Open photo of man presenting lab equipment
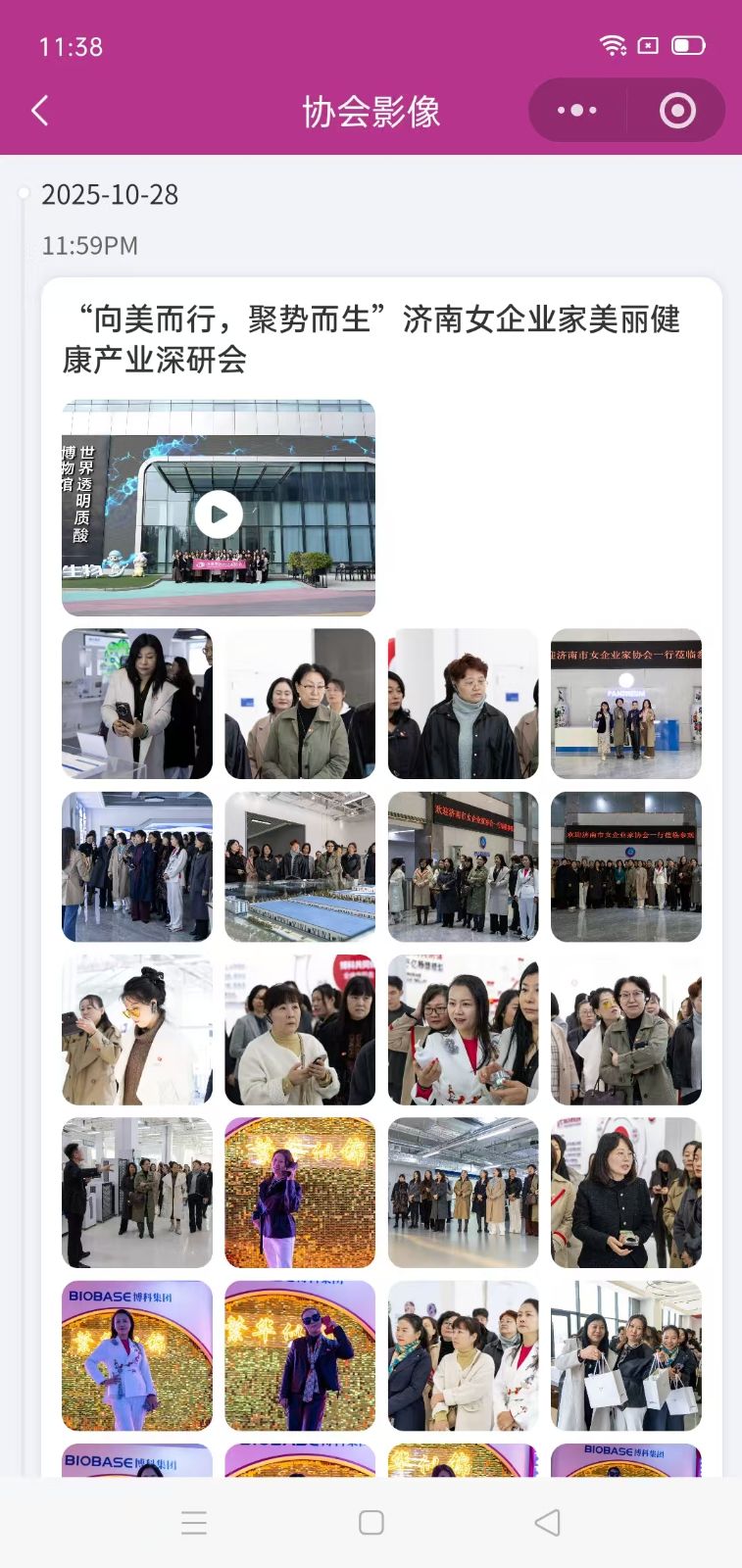742x1568 pixels. [x=137, y=1193]
